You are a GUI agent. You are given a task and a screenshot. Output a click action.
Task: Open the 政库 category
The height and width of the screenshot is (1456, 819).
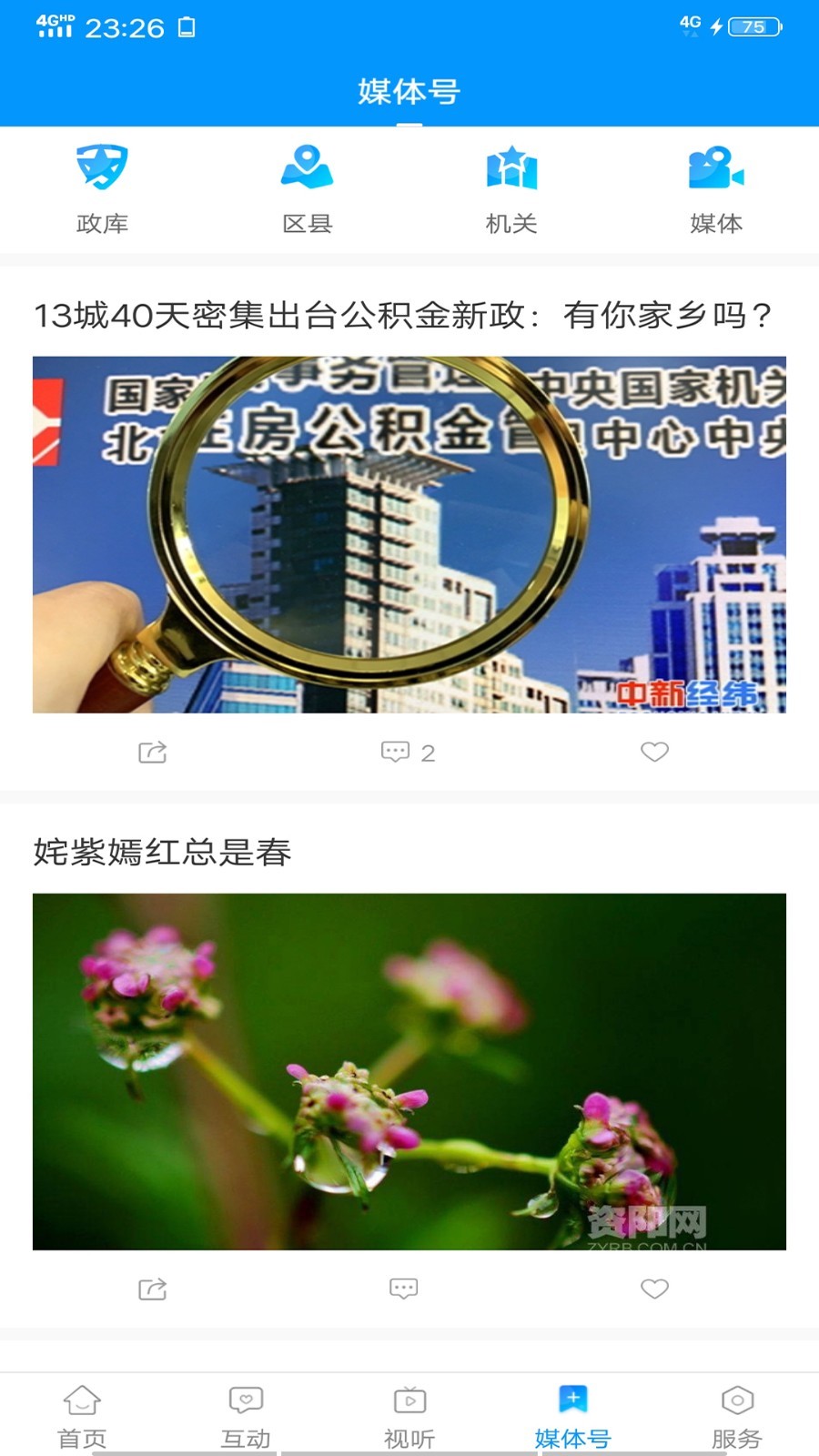click(x=102, y=189)
